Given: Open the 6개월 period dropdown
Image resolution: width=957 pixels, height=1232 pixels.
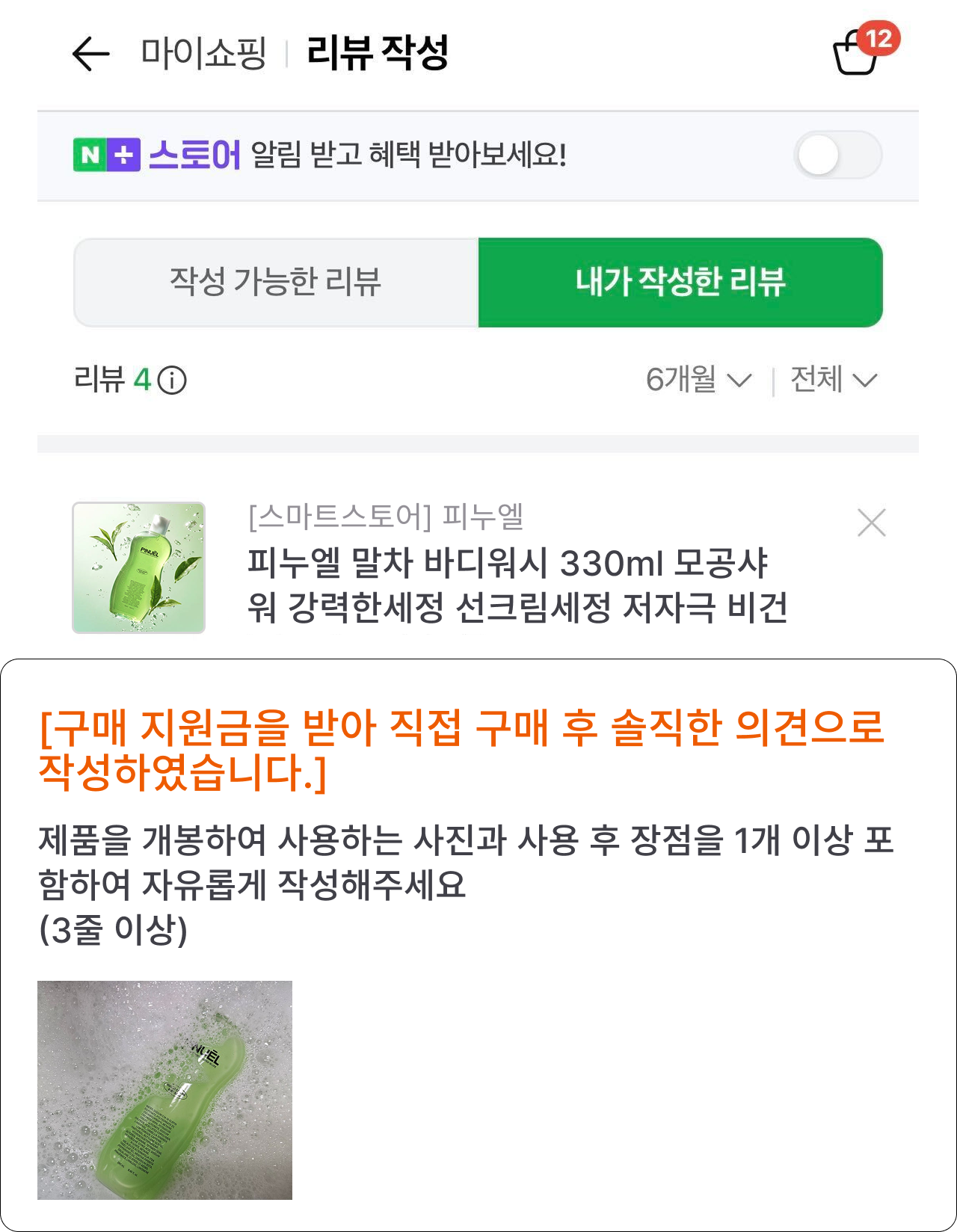Looking at the screenshot, I should pos(695,379).
